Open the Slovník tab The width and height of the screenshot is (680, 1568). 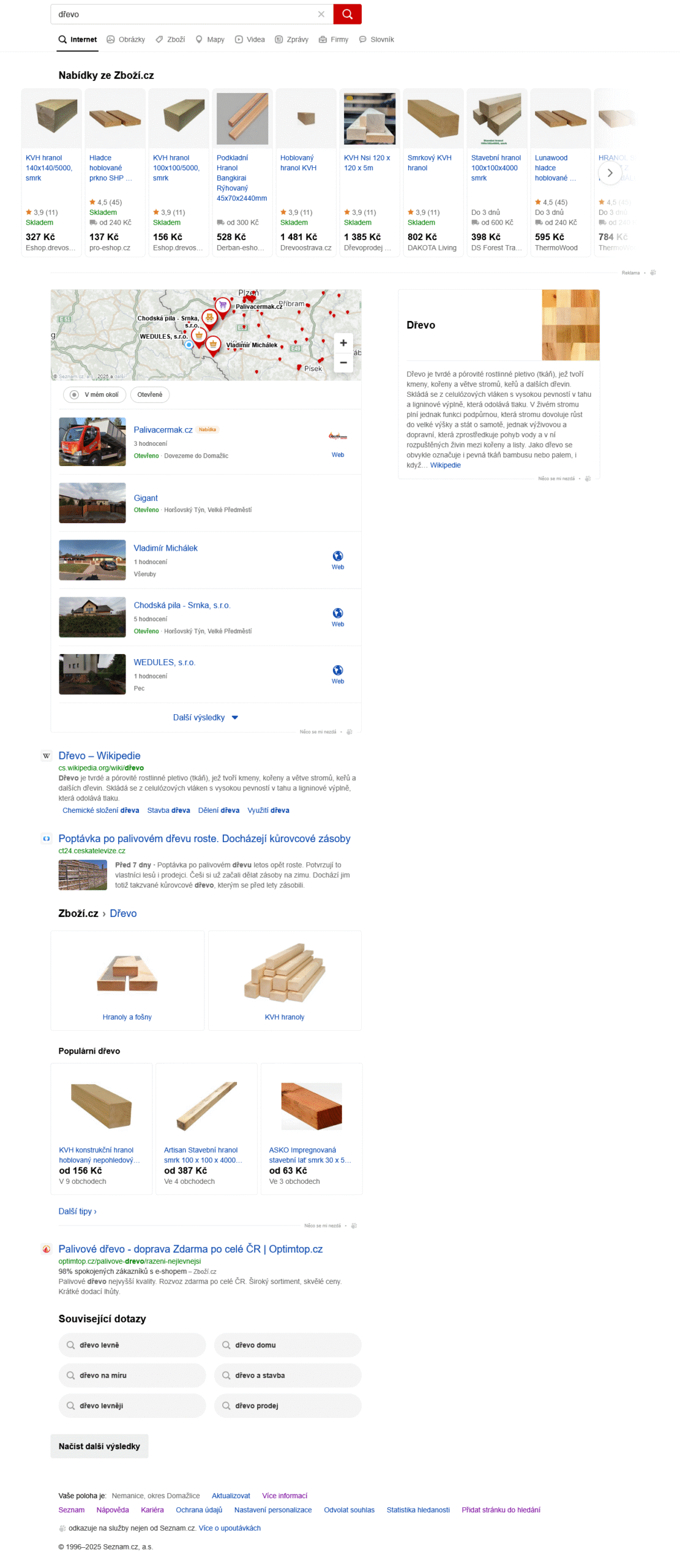(376, 39)
